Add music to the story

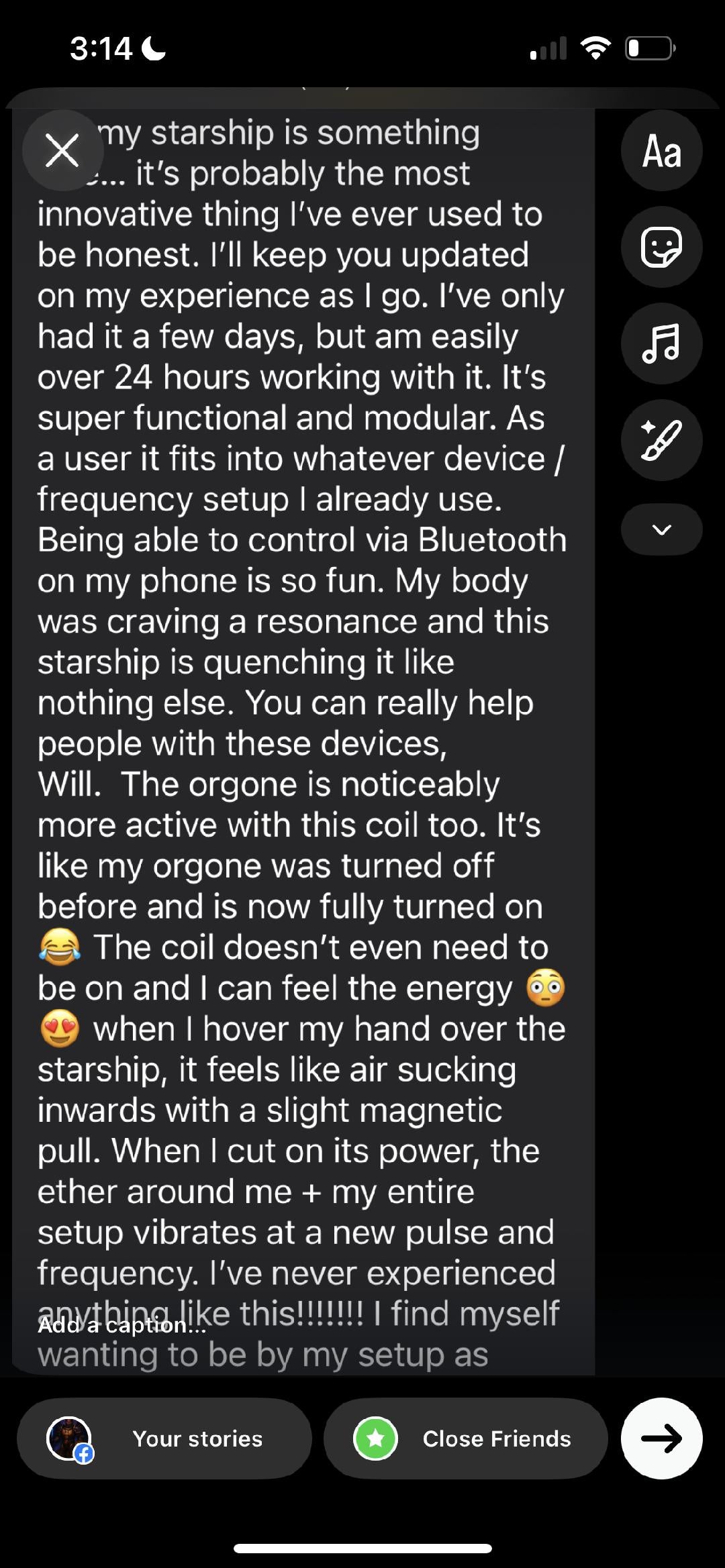(x=661, y=344)
